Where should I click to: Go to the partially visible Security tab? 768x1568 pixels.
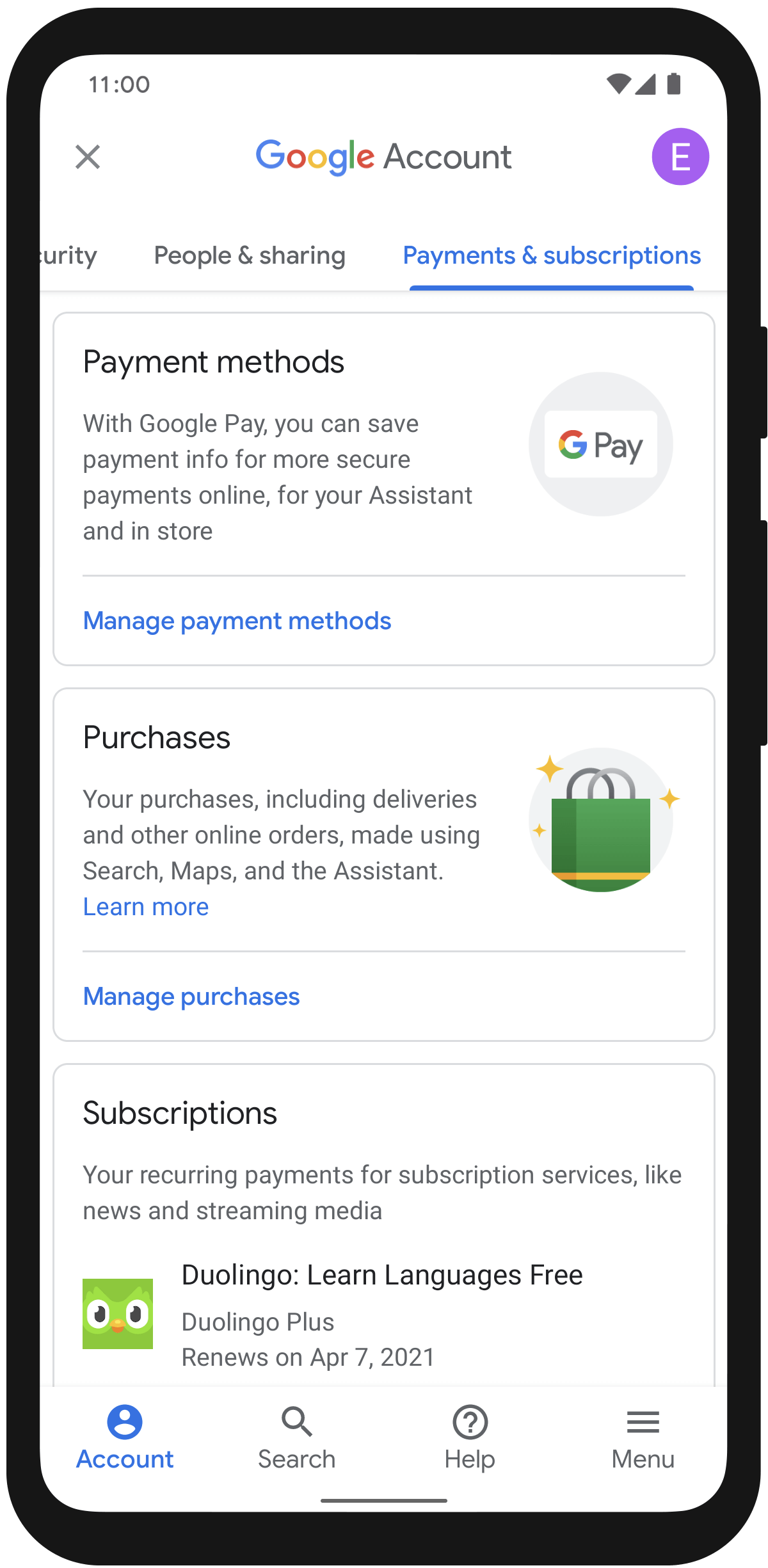click(69, 256)
